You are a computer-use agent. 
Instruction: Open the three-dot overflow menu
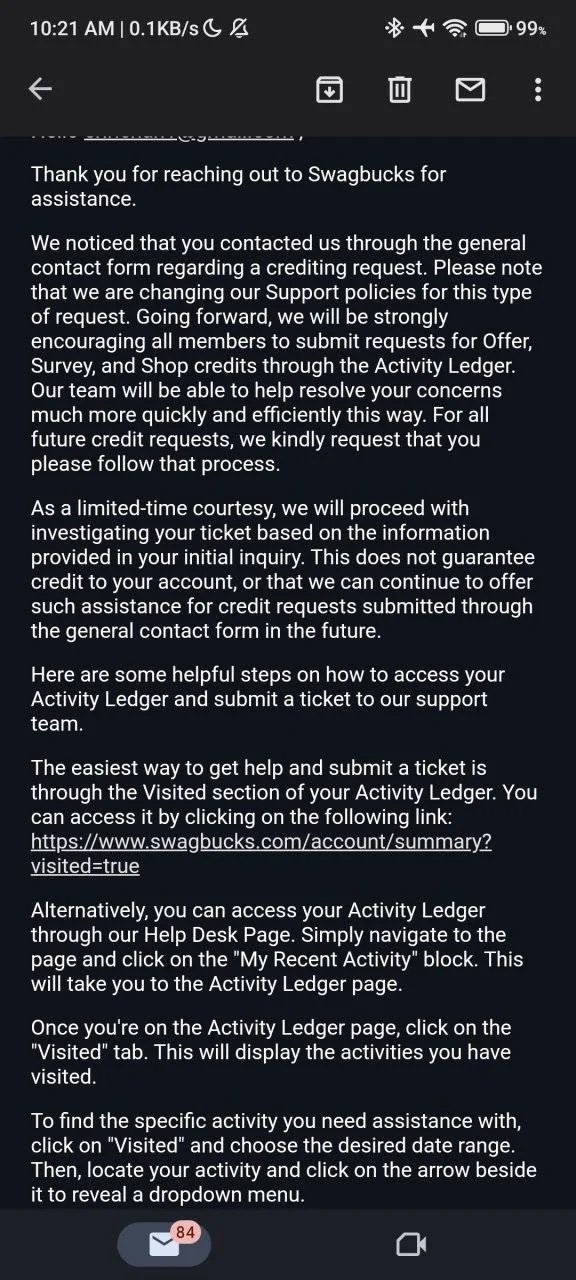[538, 90]
